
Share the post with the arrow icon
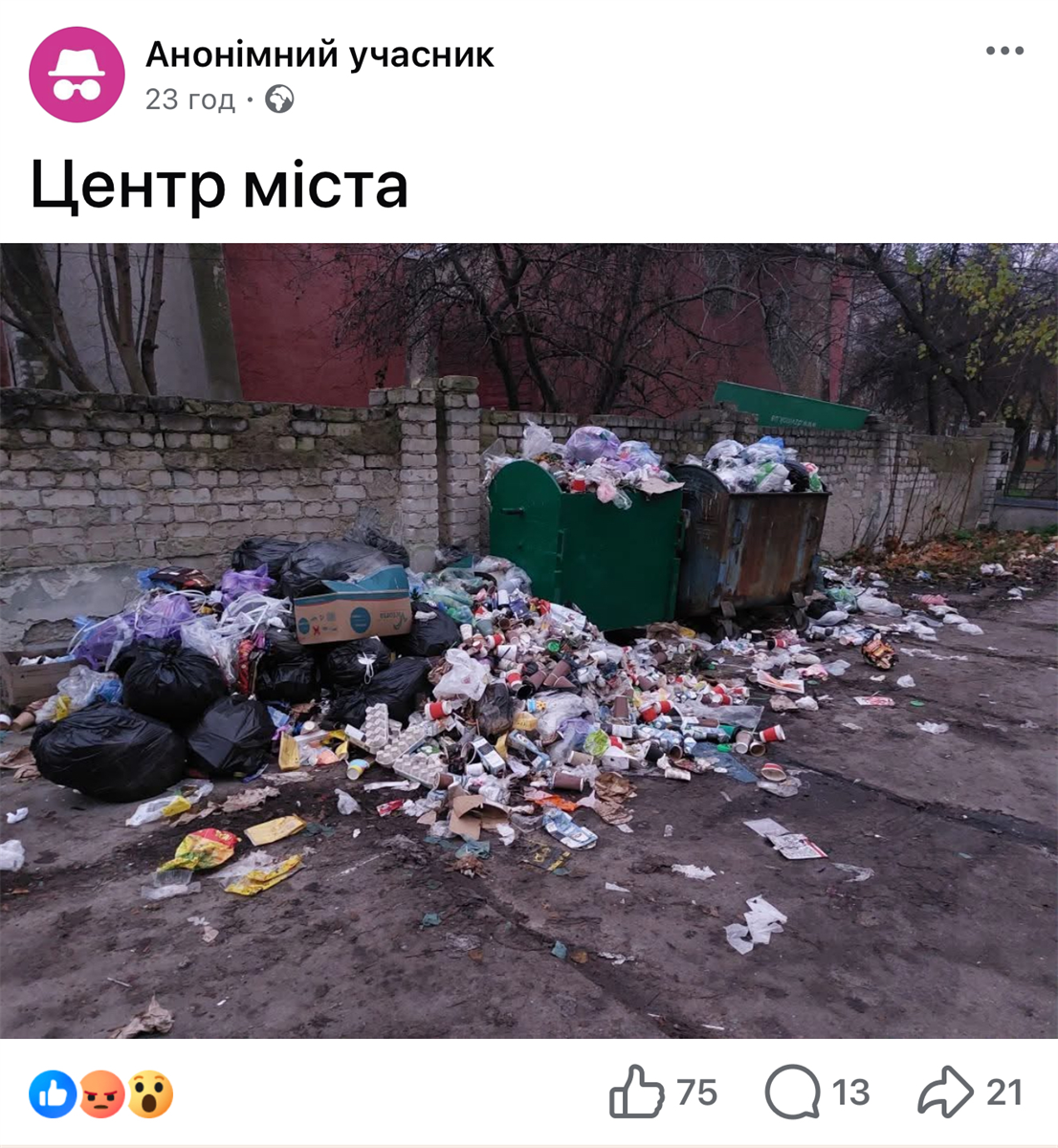(x=945, y=1093)
